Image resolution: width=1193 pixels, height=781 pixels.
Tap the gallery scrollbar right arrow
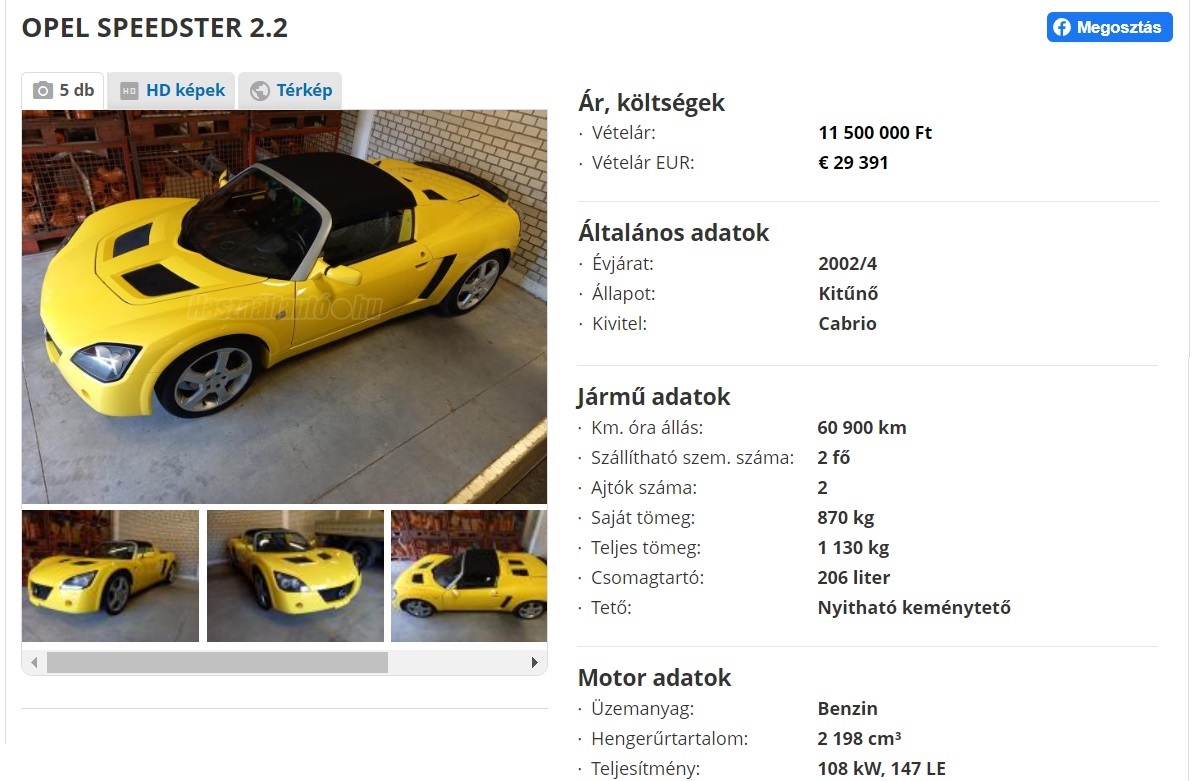click(x=535, y=662)
